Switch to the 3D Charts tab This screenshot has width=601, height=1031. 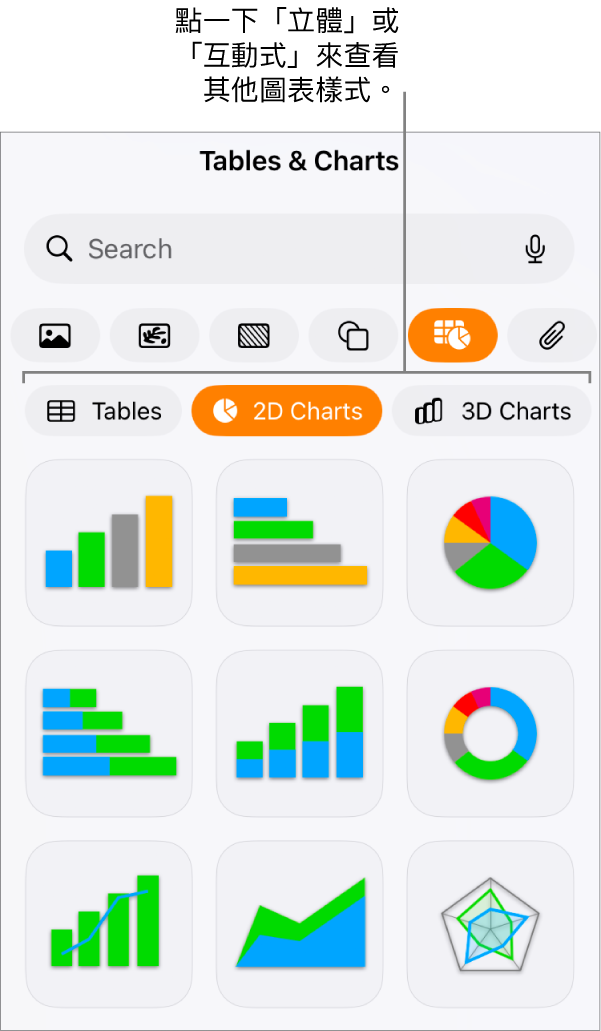[x=491, y=411]
